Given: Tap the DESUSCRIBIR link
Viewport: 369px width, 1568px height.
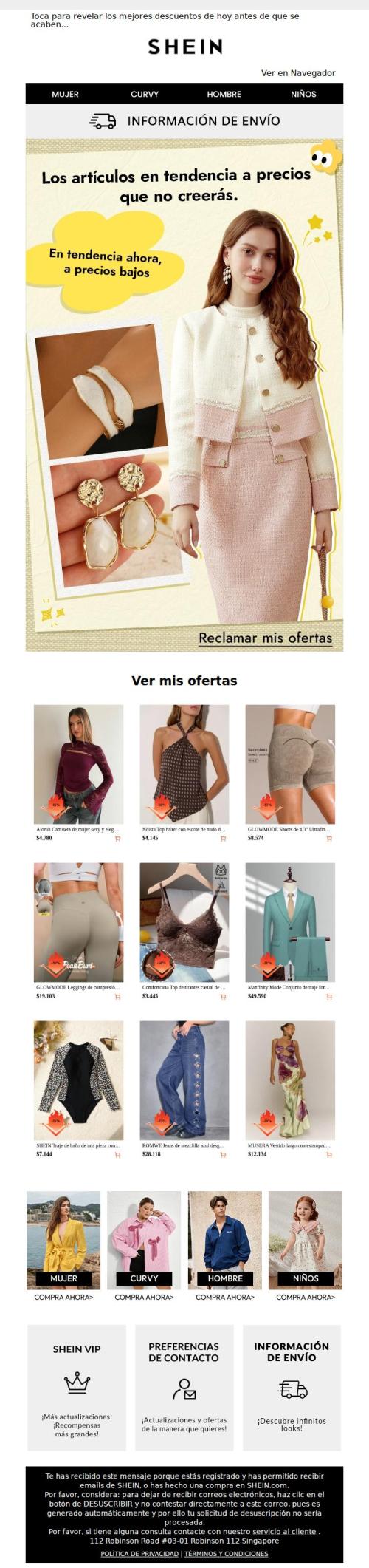Looking at the screenshot, I should tap(108, 1503).
